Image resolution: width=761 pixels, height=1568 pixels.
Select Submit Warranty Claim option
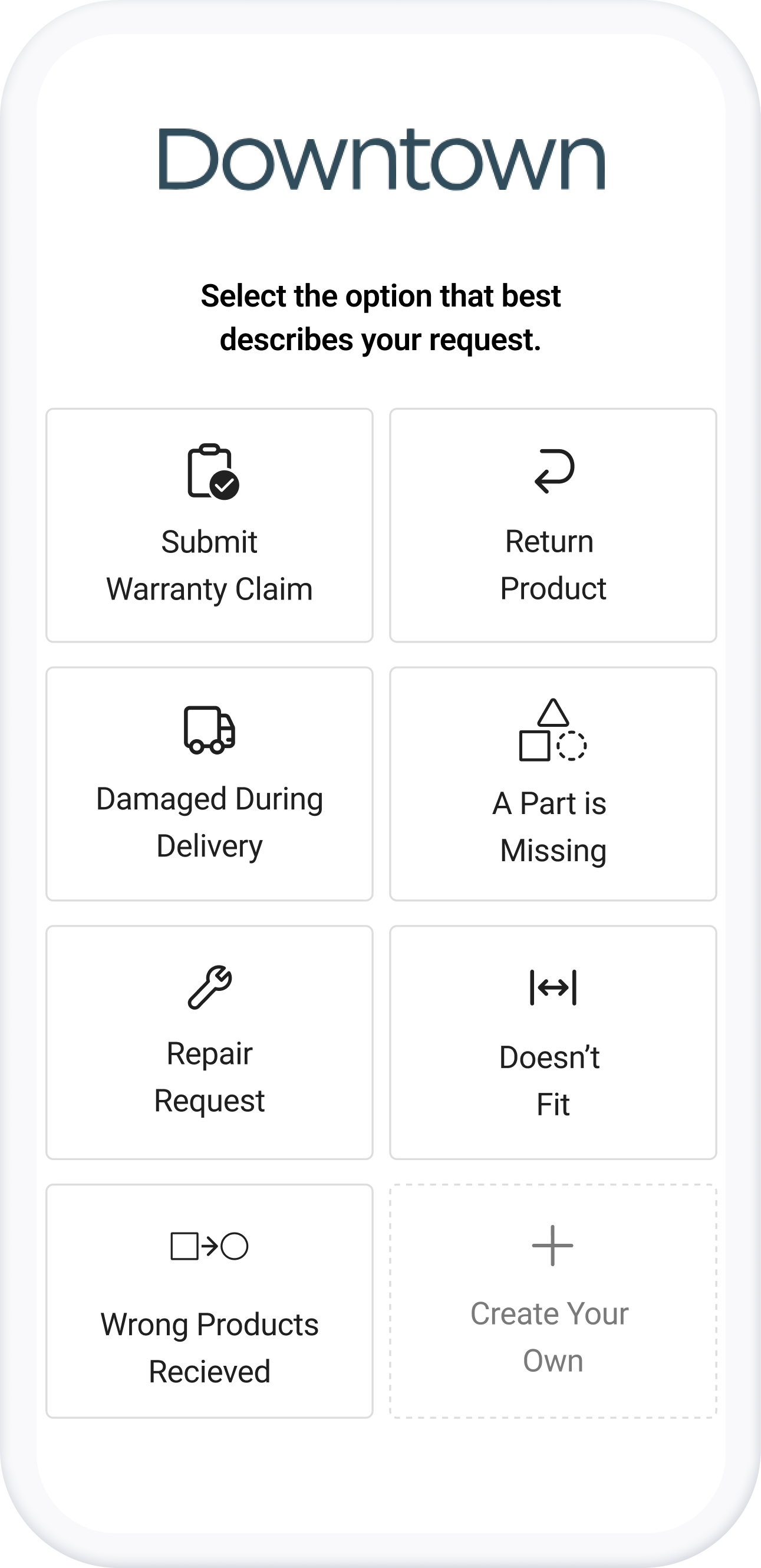point(209,525)
